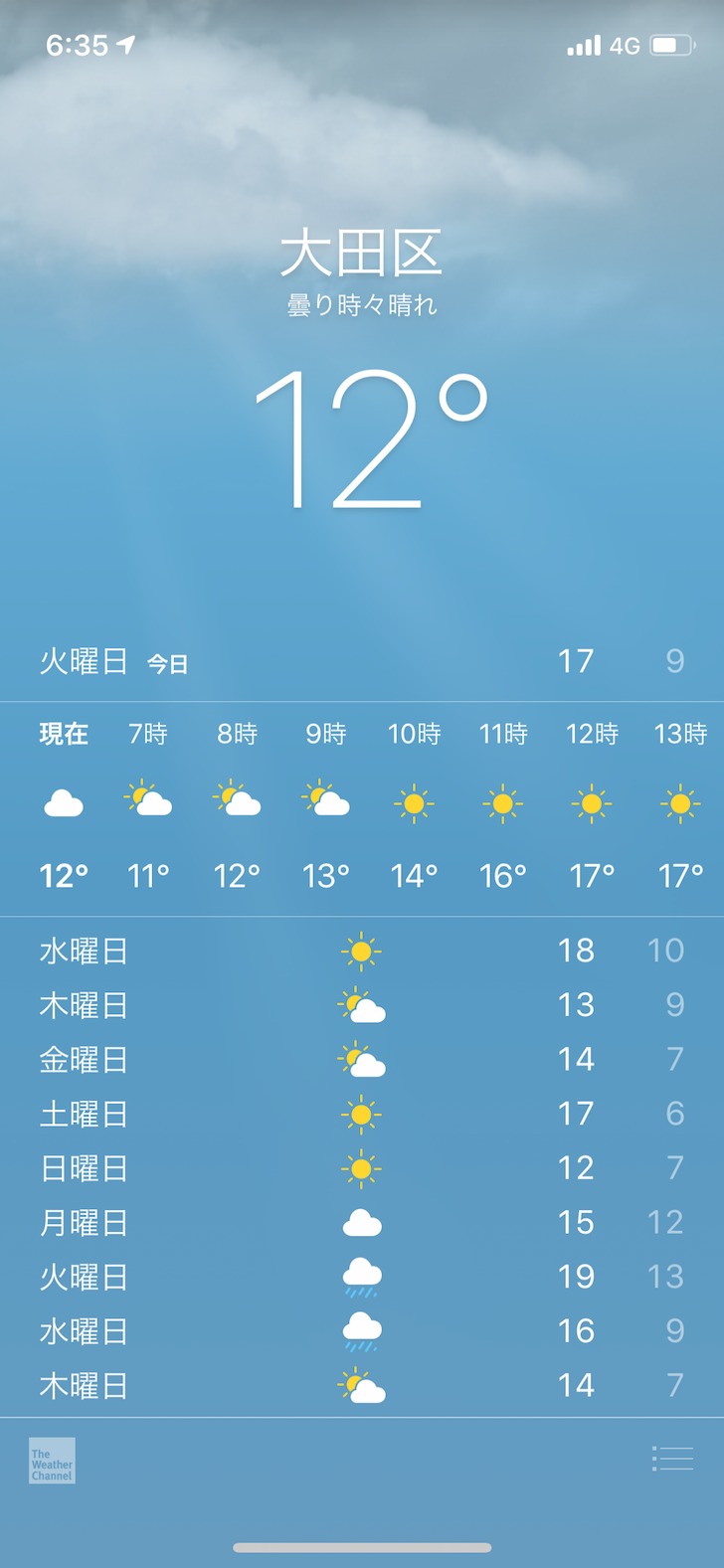Open the city list menu icon

(672, 1458)
